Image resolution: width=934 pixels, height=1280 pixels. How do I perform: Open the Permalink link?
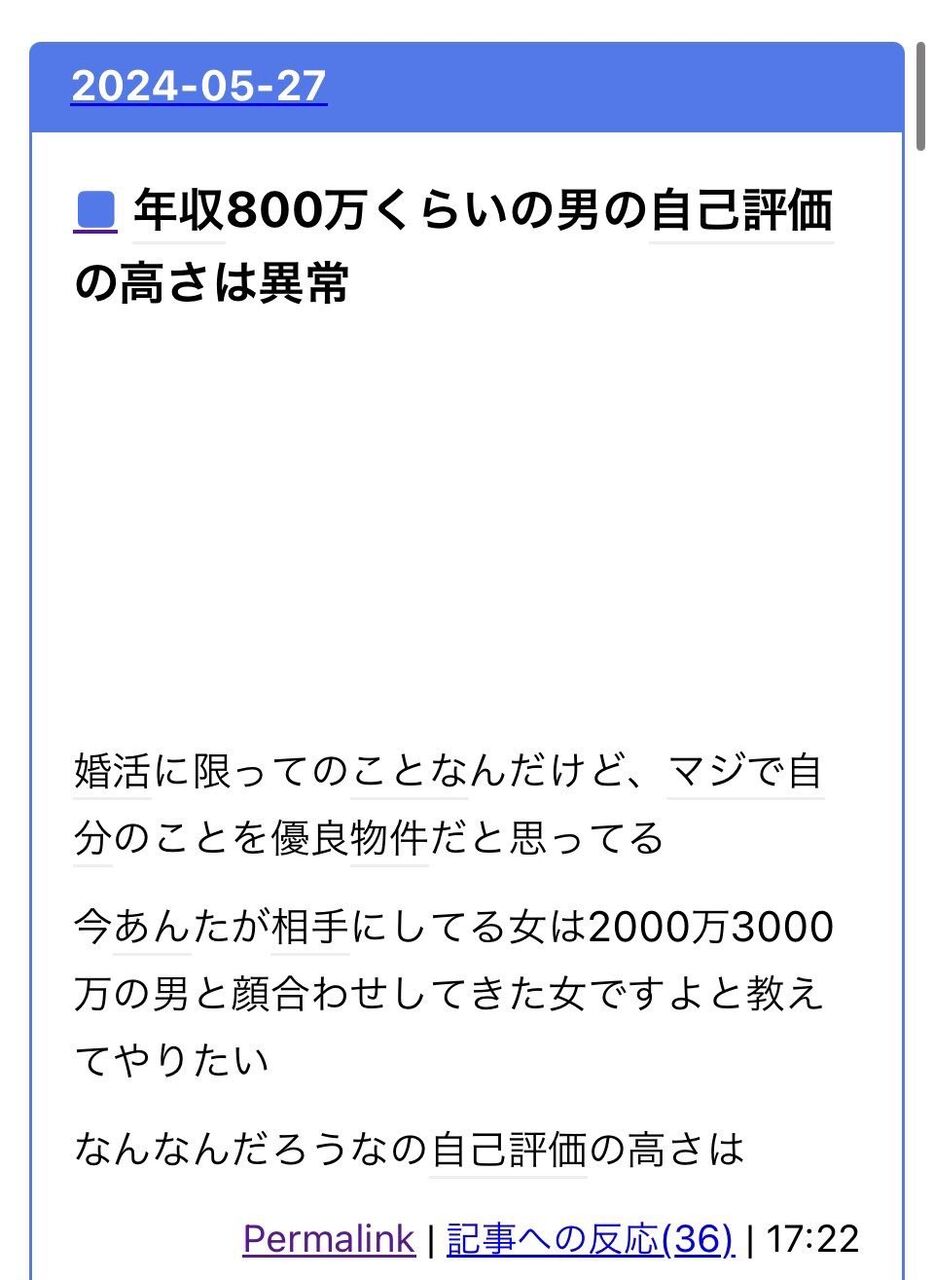coord(328,1239)
